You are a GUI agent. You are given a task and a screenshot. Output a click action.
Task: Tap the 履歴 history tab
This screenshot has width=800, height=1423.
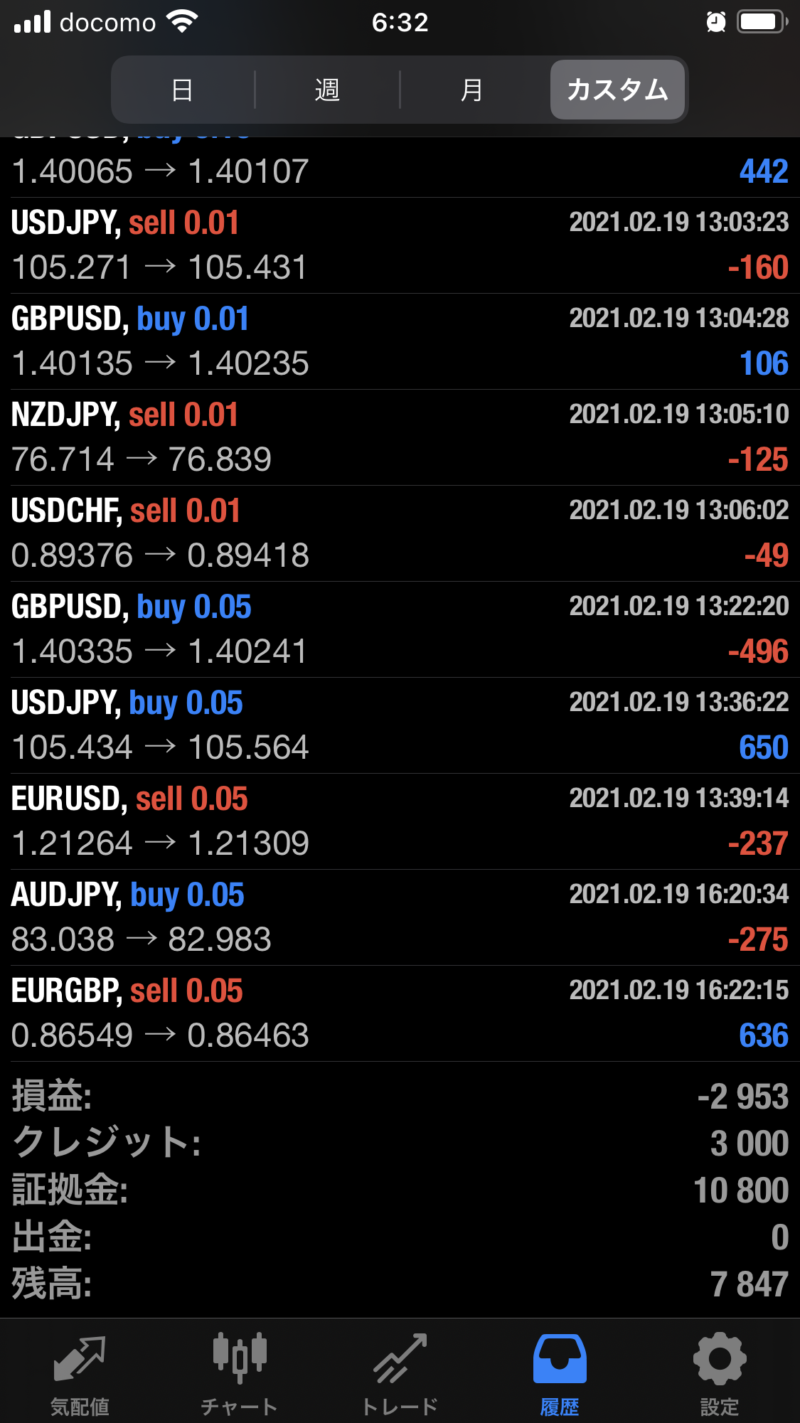[x=560, y=1372]
